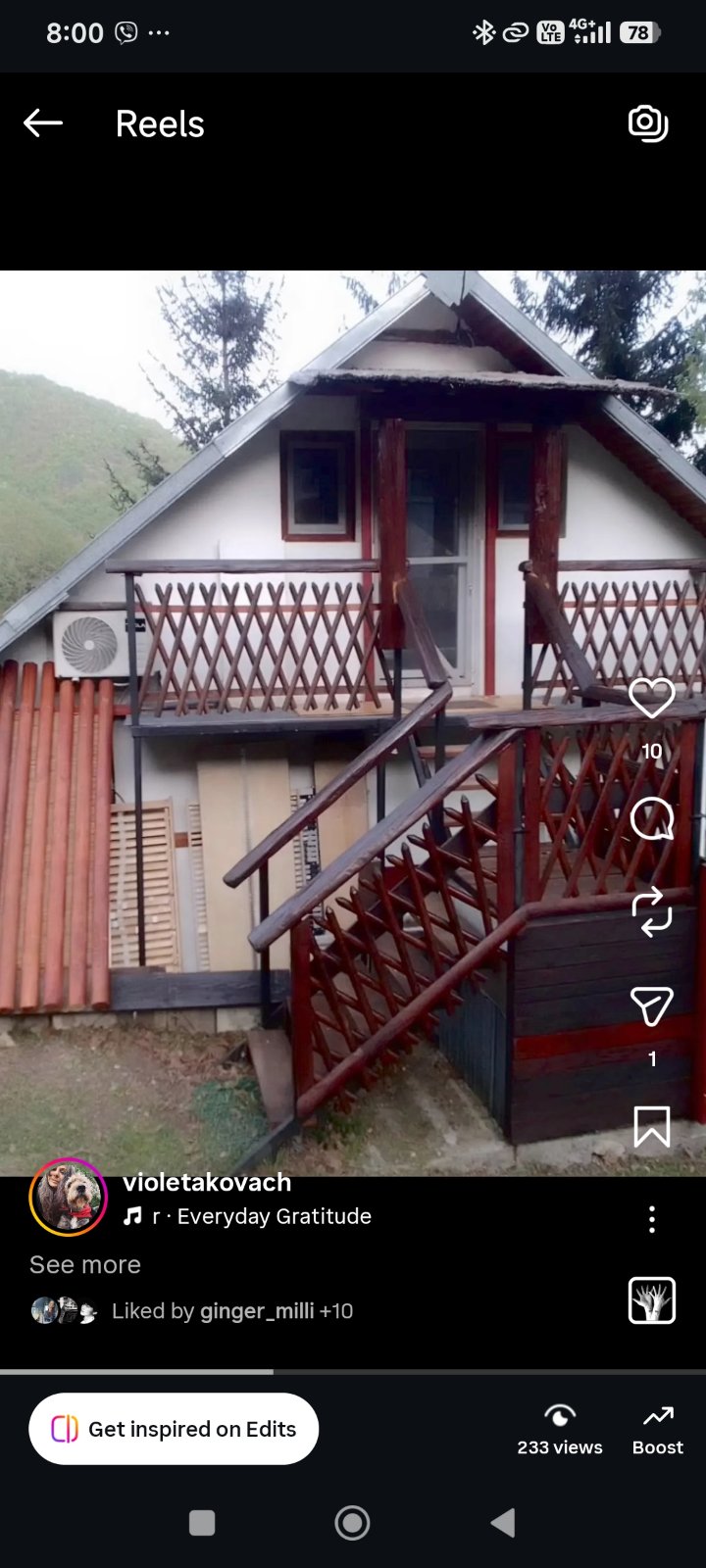
Task: Open the 233 views insights
Action: click(x=560, y=1430)
